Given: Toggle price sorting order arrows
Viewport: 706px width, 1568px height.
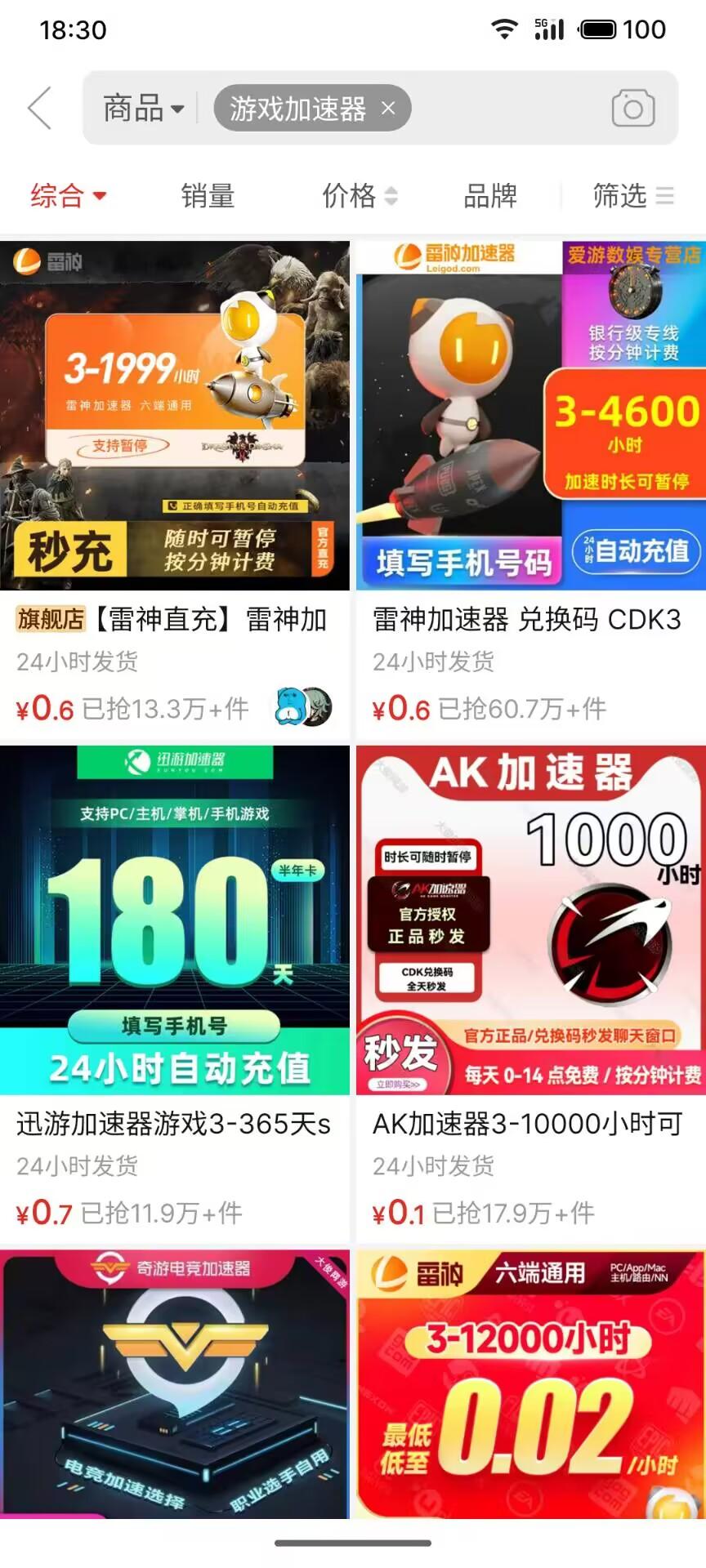Looking at the screenshot, I should pos(391,196).
